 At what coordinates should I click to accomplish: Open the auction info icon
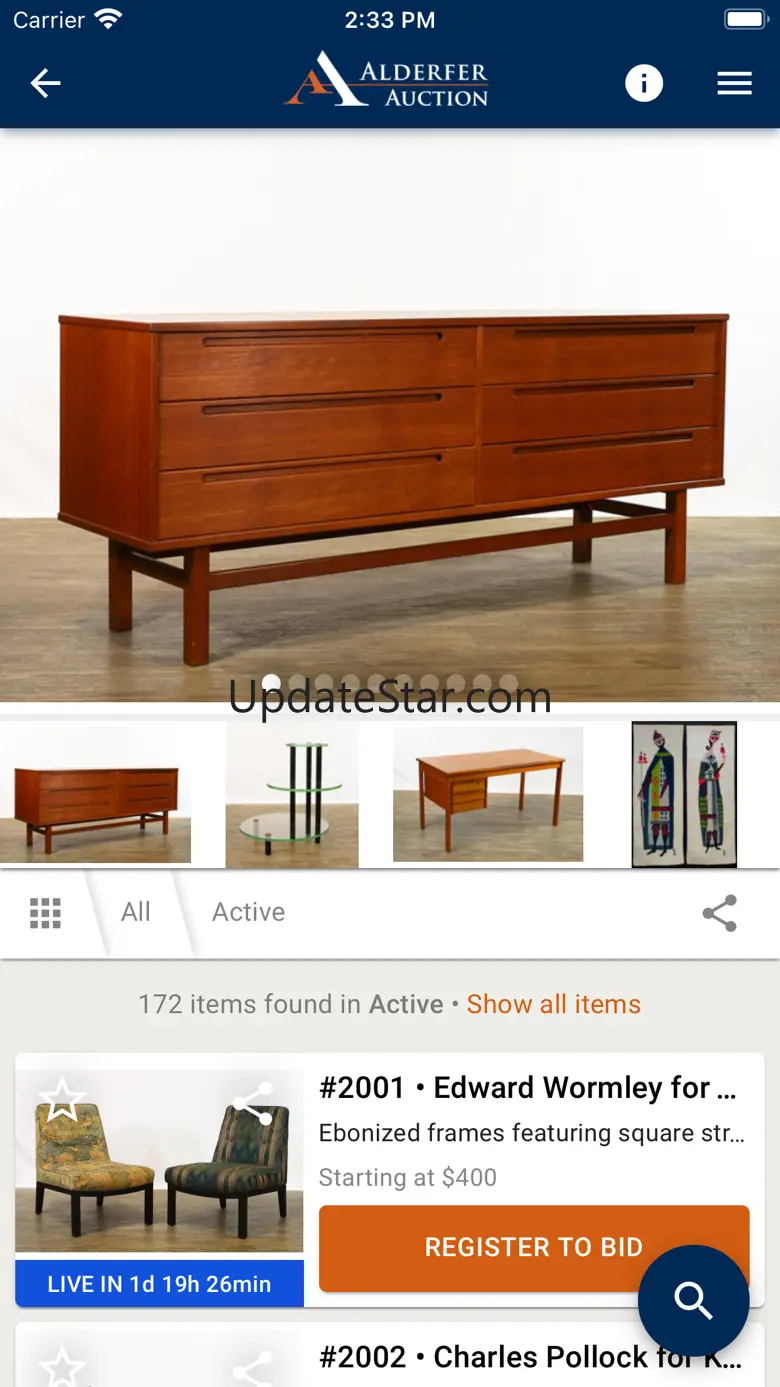pyautogui.click(x=644, y=83)
